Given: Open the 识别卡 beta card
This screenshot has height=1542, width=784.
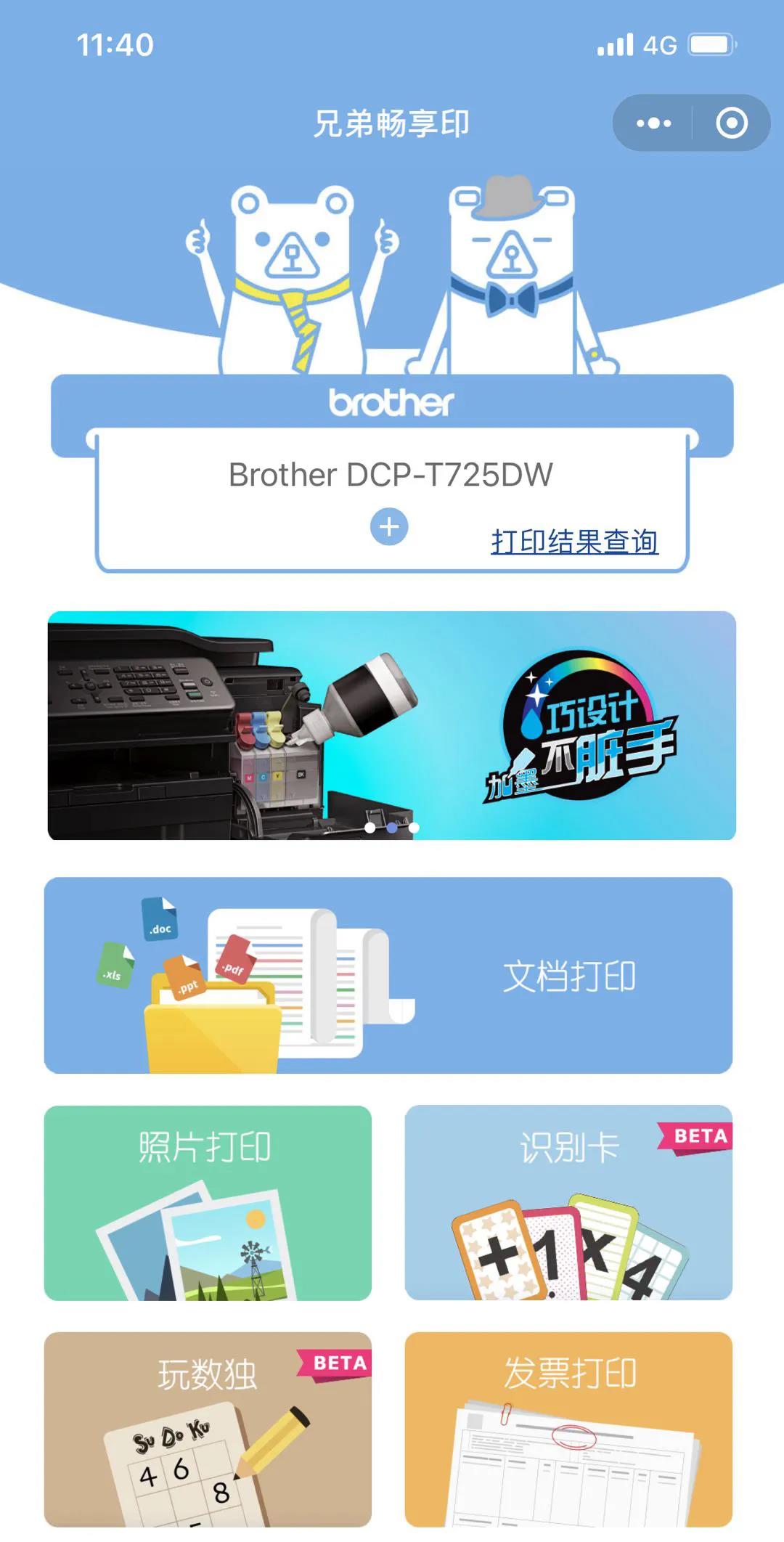Looking at the screenshot, I should 568,1203.
